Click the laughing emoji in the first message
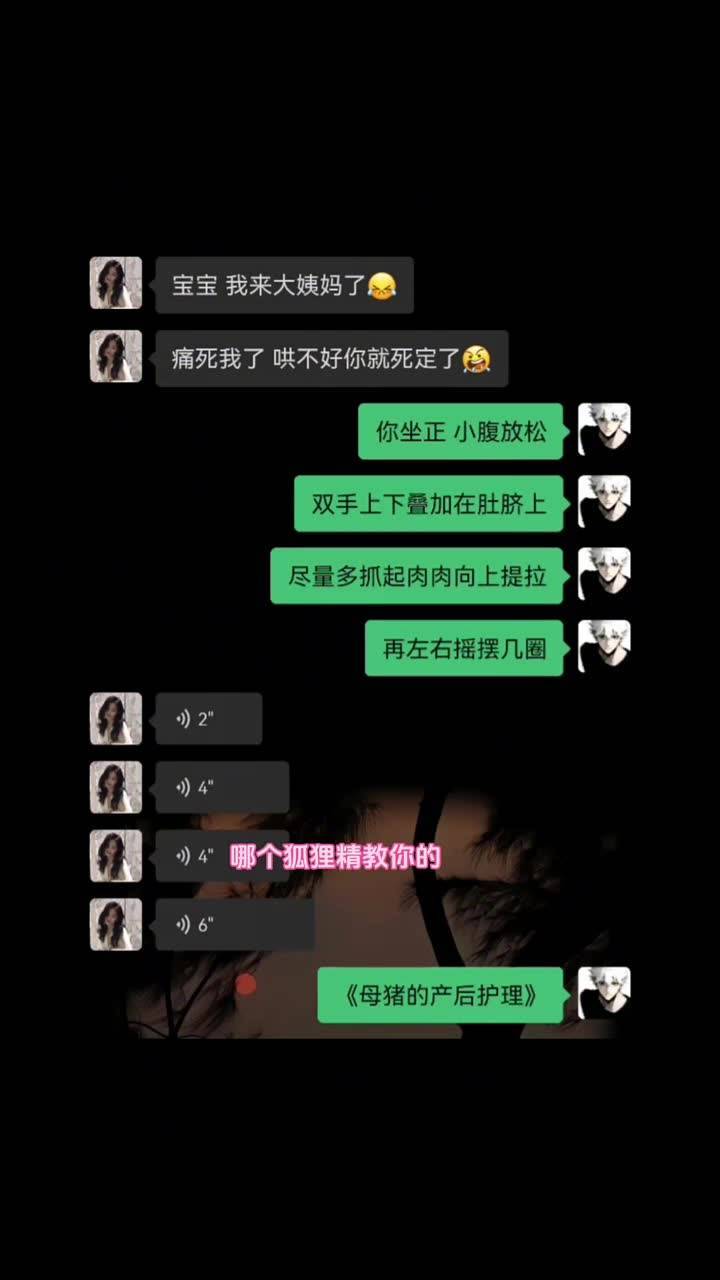 coord(384,285)
